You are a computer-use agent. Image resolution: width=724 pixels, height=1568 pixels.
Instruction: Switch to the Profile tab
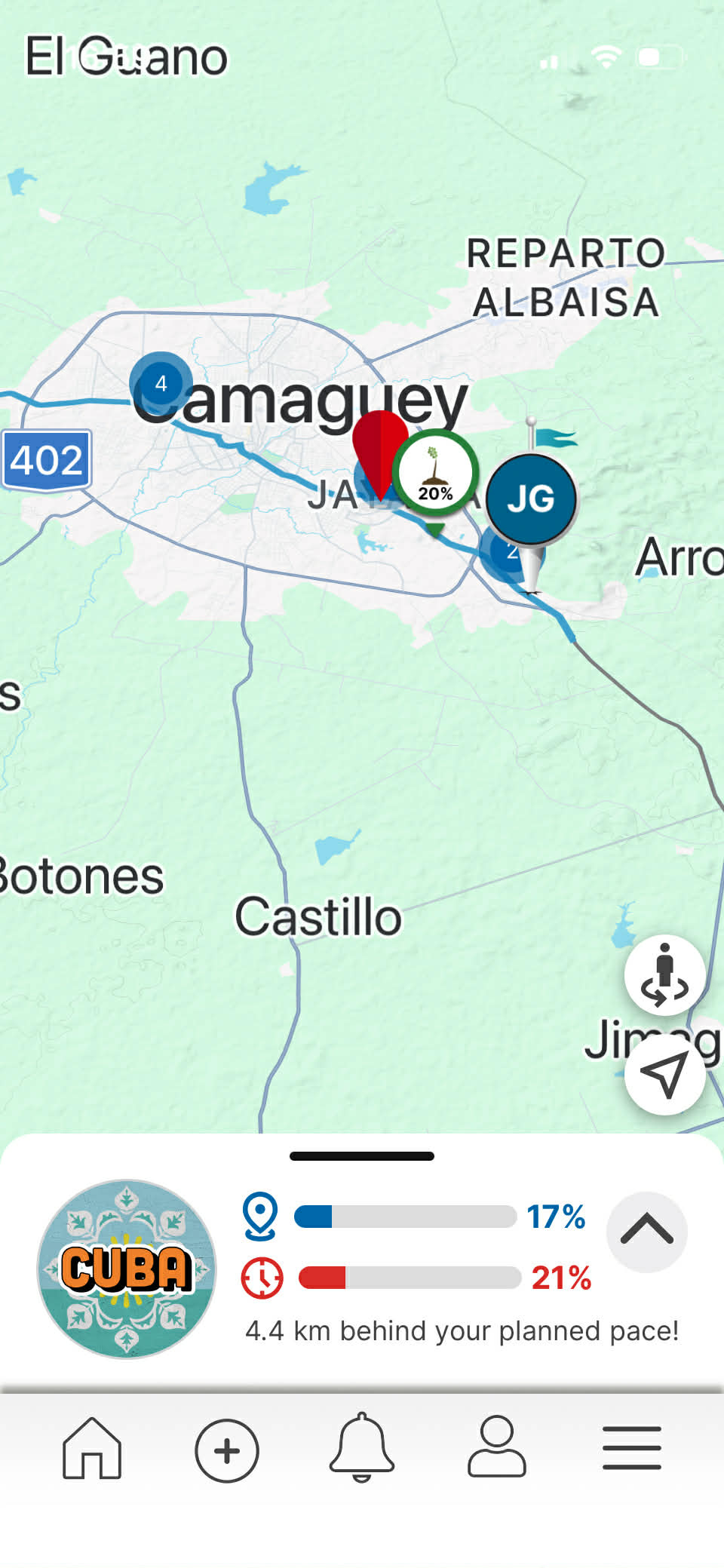[x=496, y=1447]
